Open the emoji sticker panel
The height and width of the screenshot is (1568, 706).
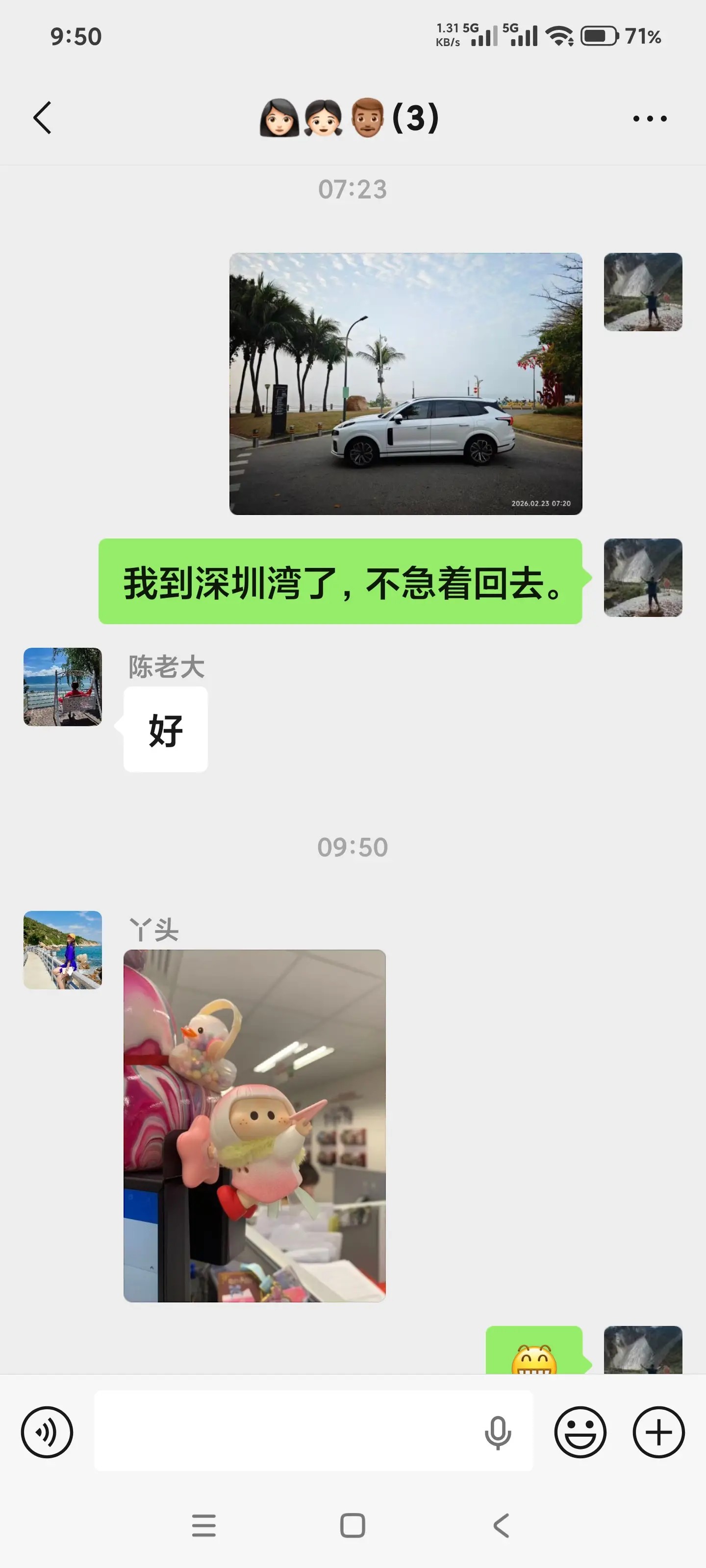click(x=580, y=1432)
